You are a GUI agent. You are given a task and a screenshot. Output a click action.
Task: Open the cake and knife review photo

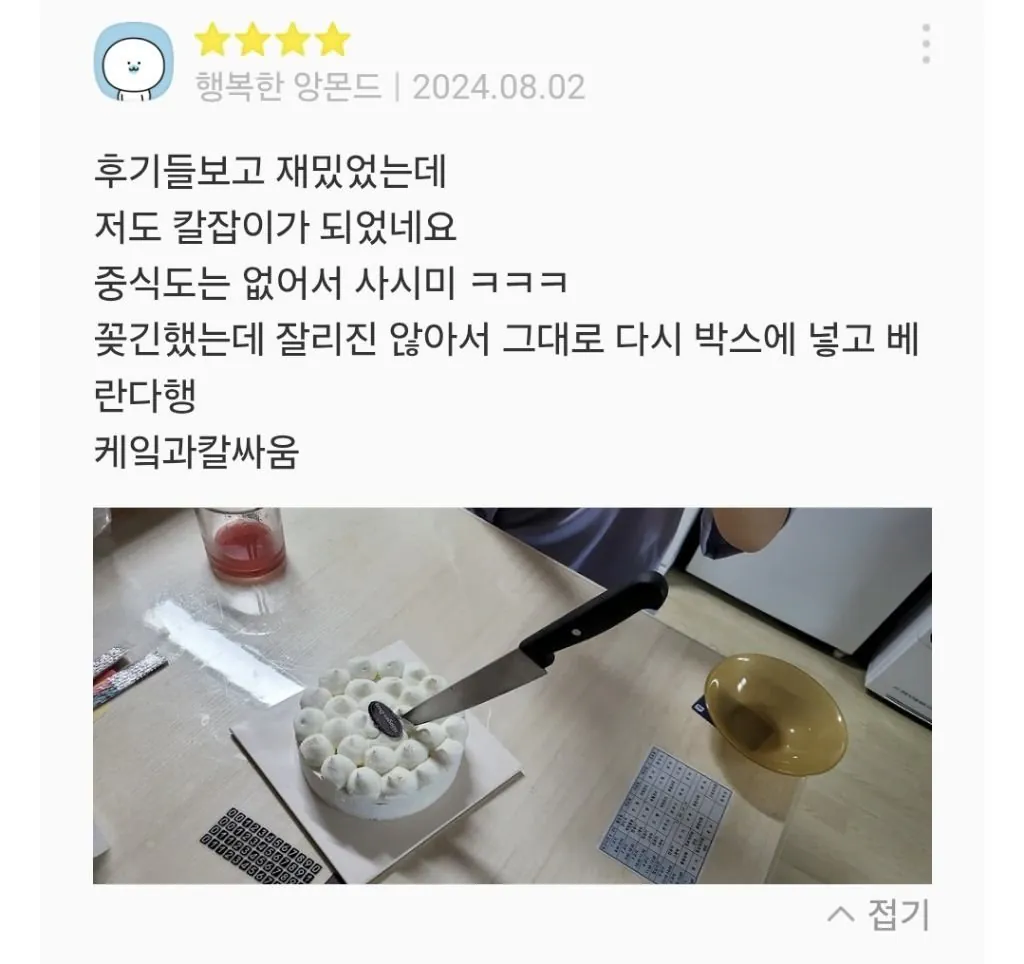pos(512,696)
